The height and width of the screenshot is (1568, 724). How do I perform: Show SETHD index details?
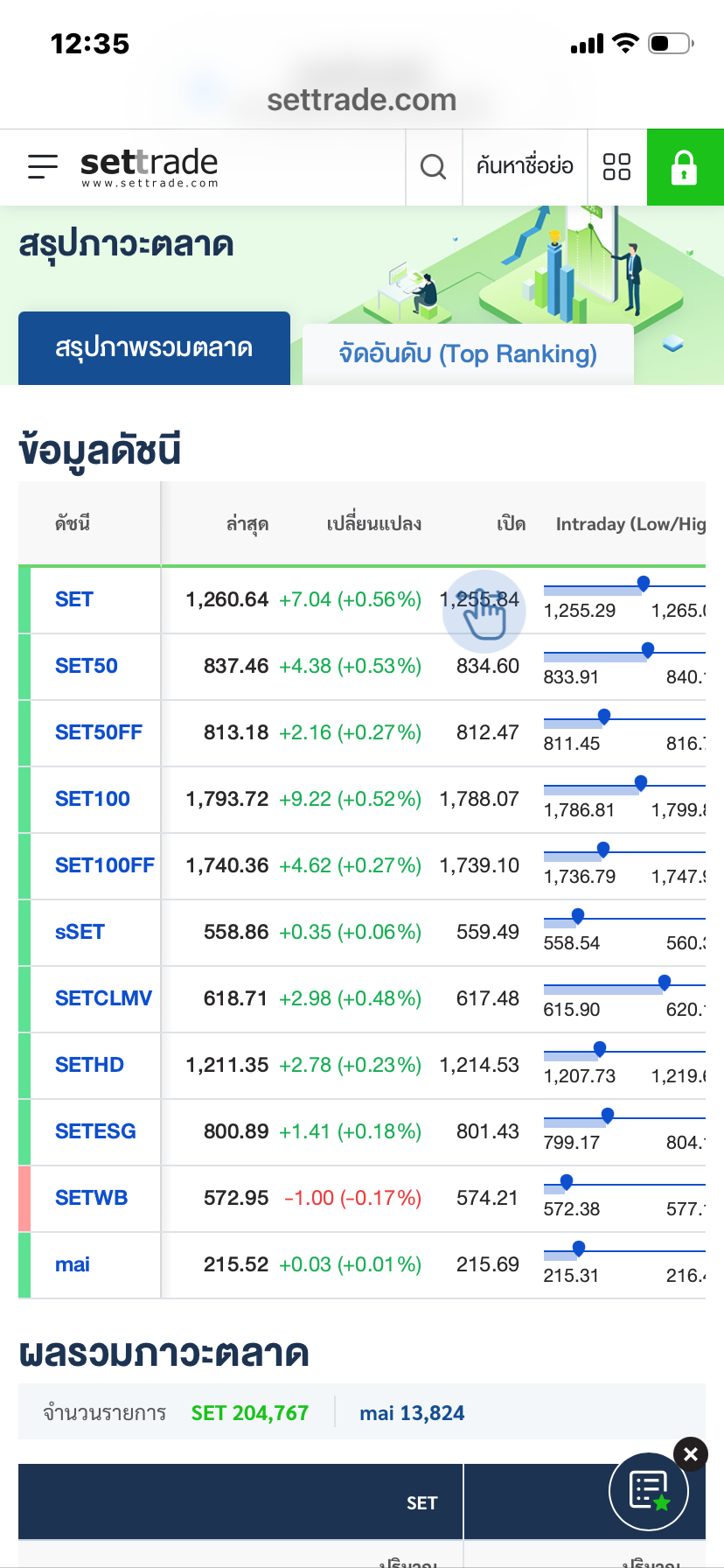(89, 1065)
